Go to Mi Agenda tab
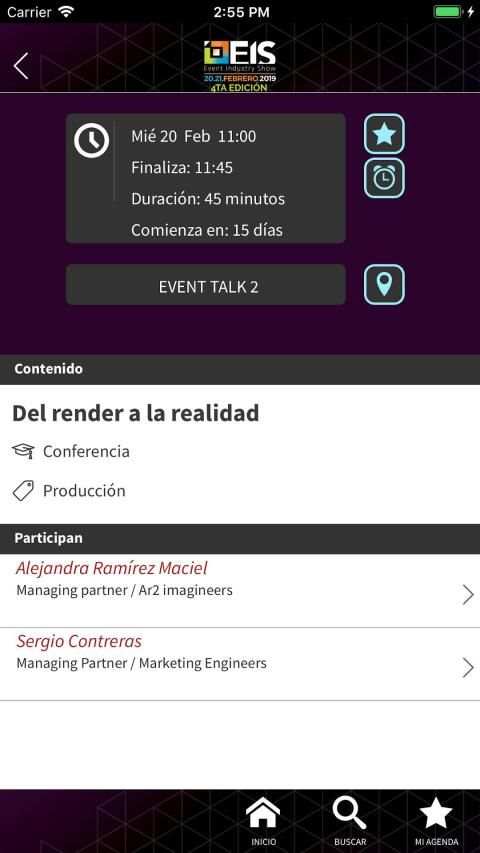Viewport: 480px width, 853px height. tap(436, 822)
